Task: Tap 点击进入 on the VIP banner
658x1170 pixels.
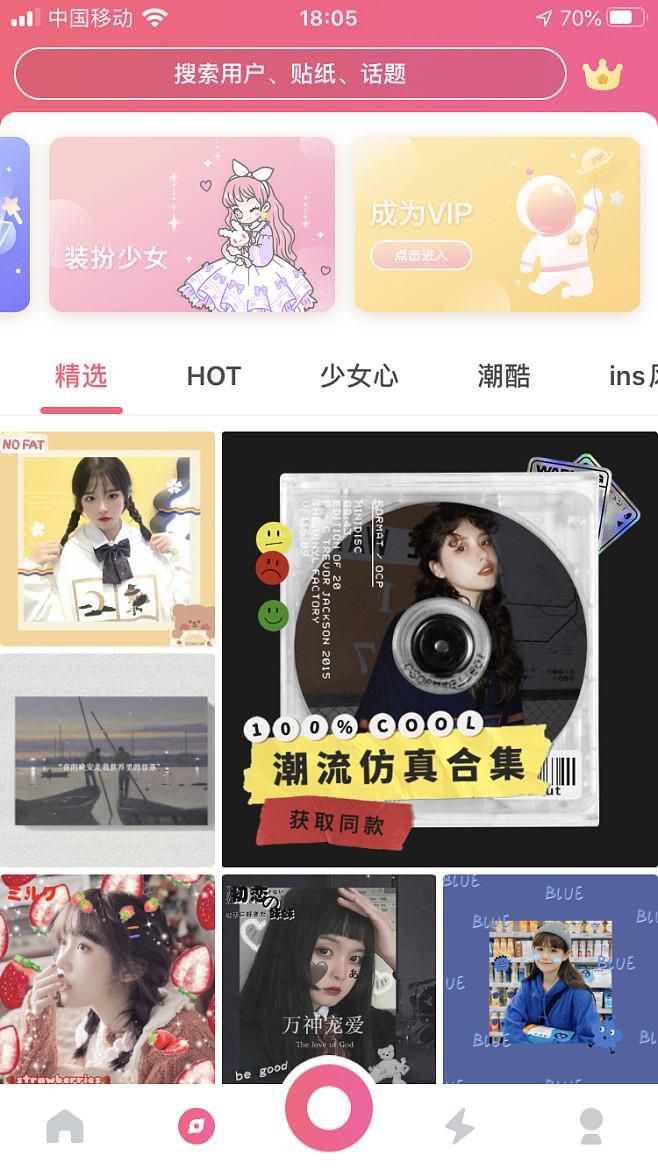Action: [421, 255]
